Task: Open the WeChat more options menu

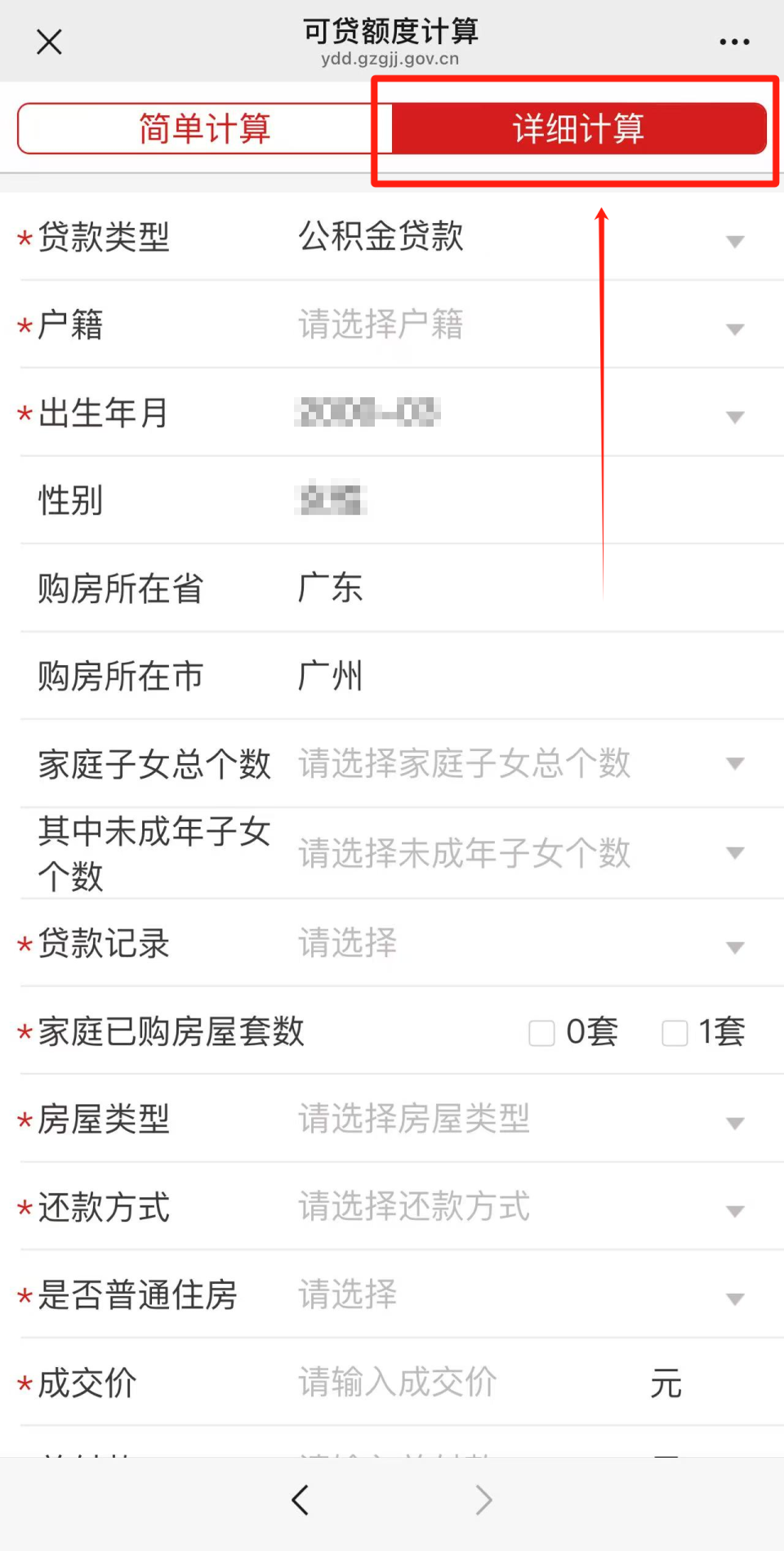Action: click(x=733, y=41)
